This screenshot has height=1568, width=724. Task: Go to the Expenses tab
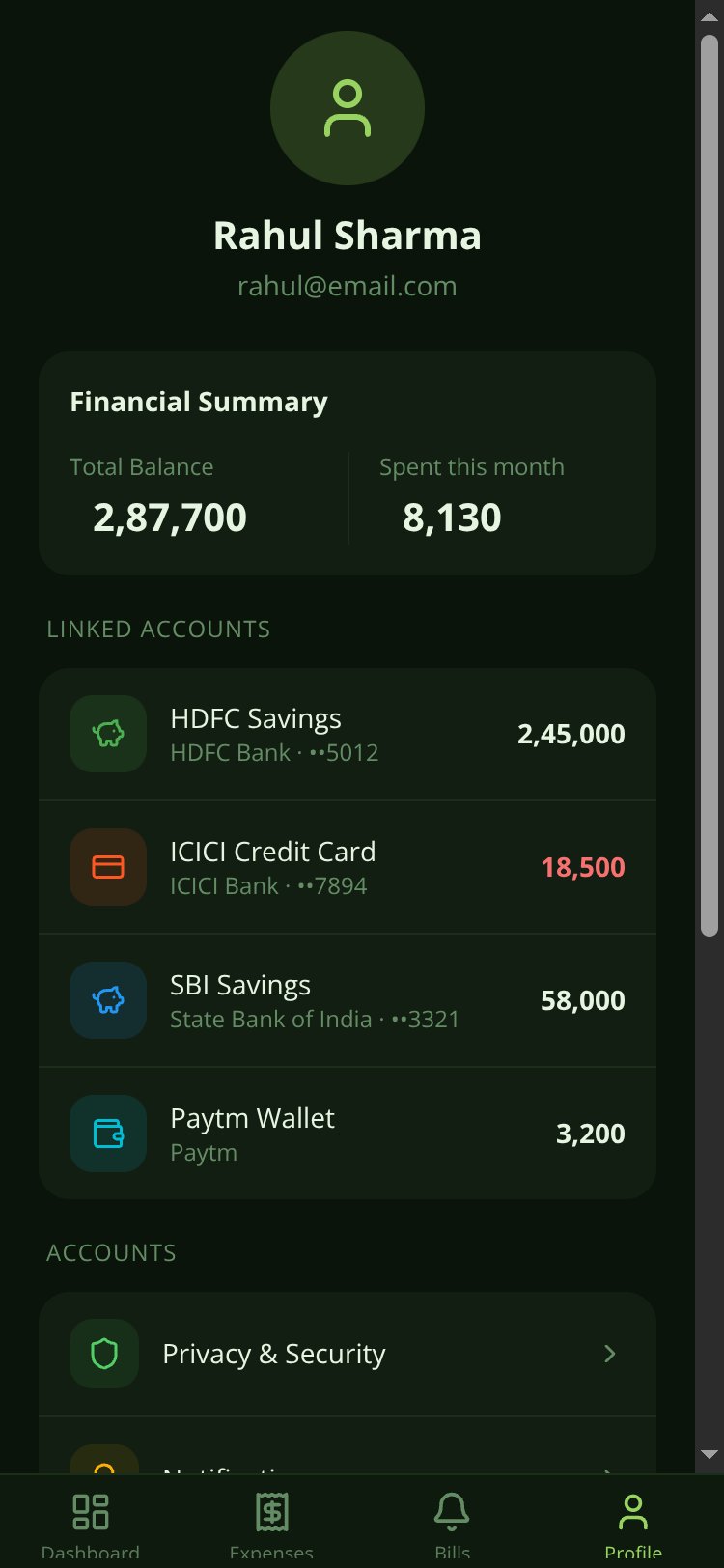pos(271,1524)
